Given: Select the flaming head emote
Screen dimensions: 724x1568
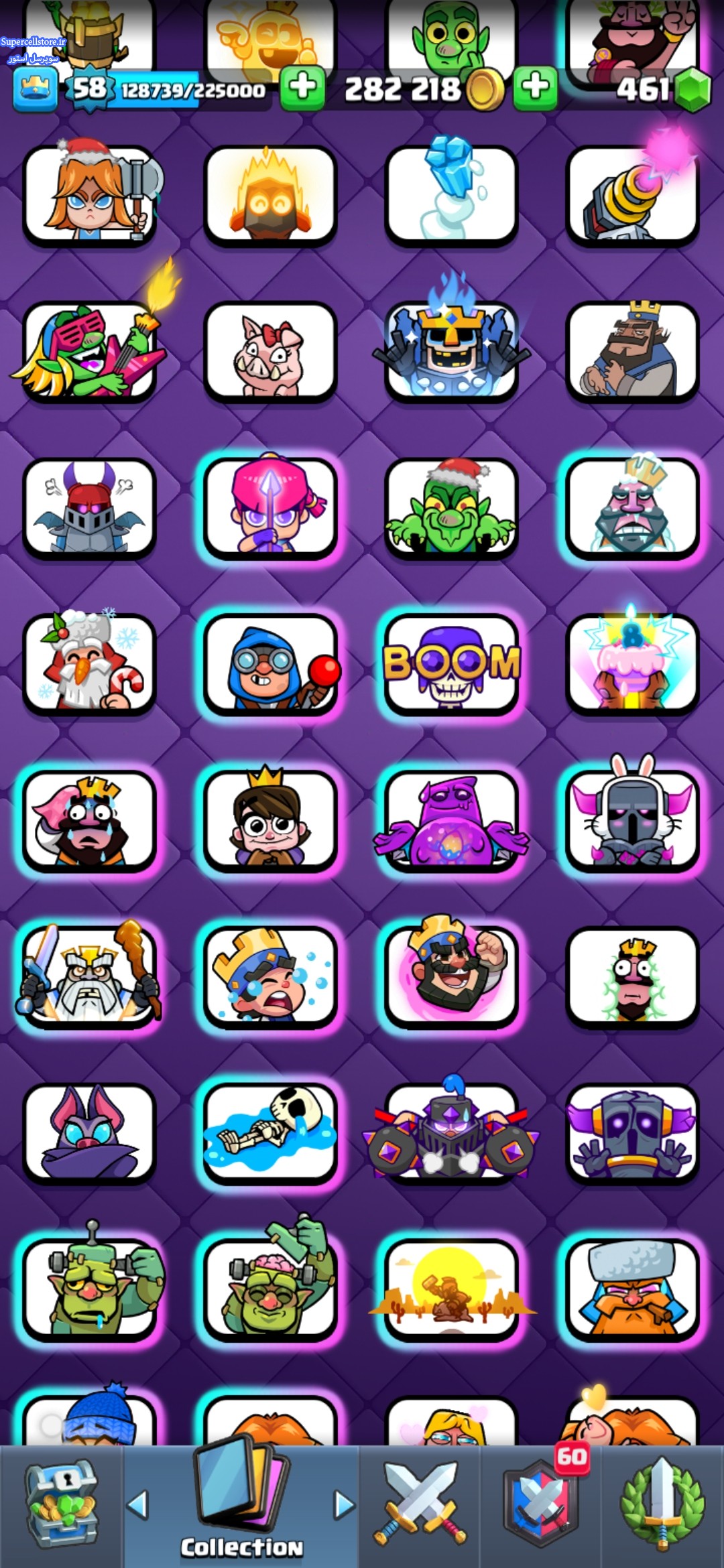Looking at the screenshot, I should (x=270, y=194).
